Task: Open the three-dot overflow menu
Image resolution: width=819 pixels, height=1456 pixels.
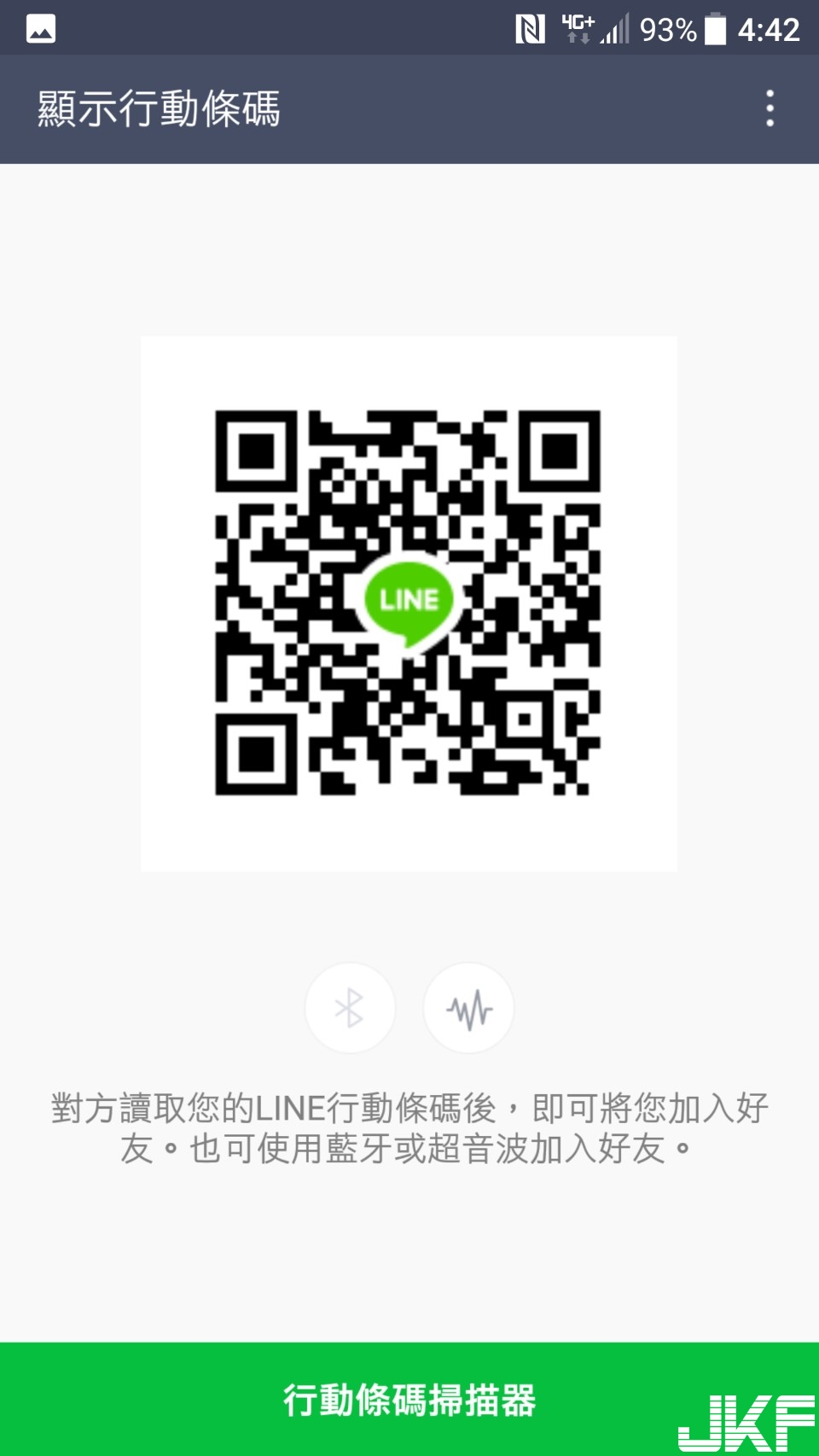Action: coord(770,108)
